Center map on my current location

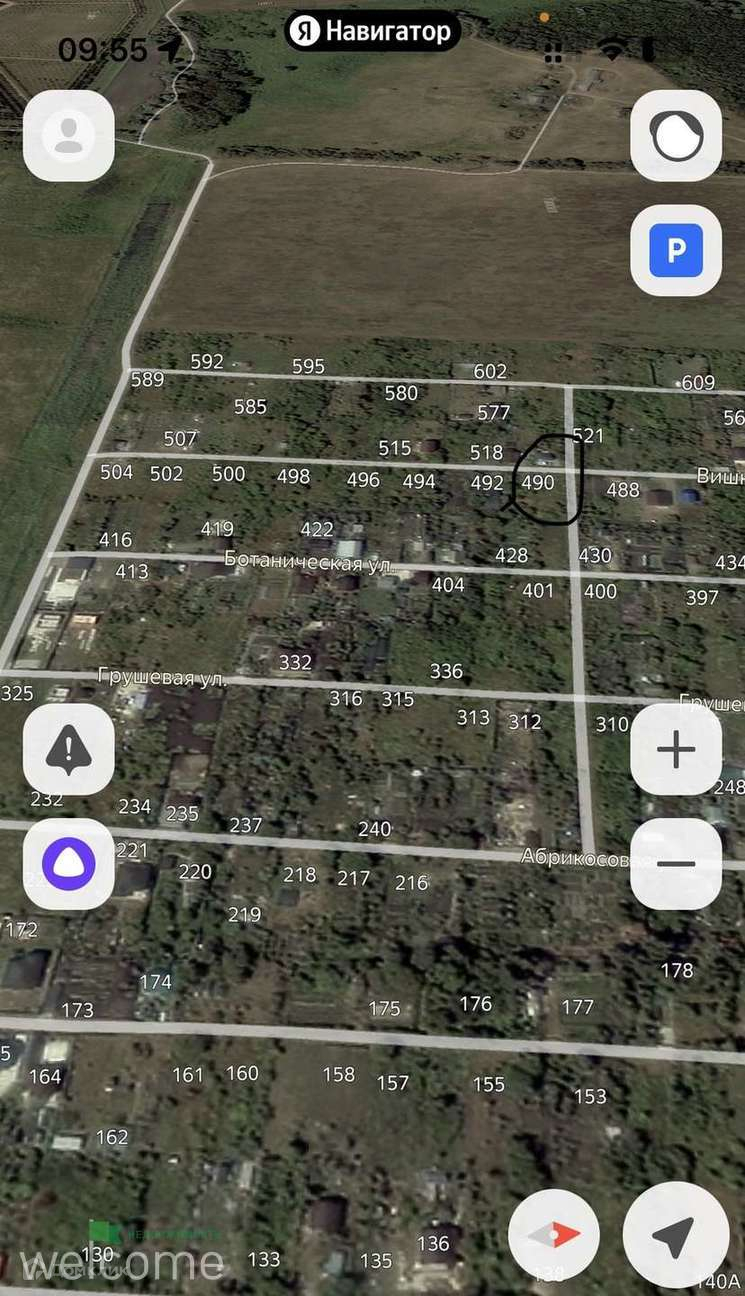pyautogui.click(x=676, y=1235)
